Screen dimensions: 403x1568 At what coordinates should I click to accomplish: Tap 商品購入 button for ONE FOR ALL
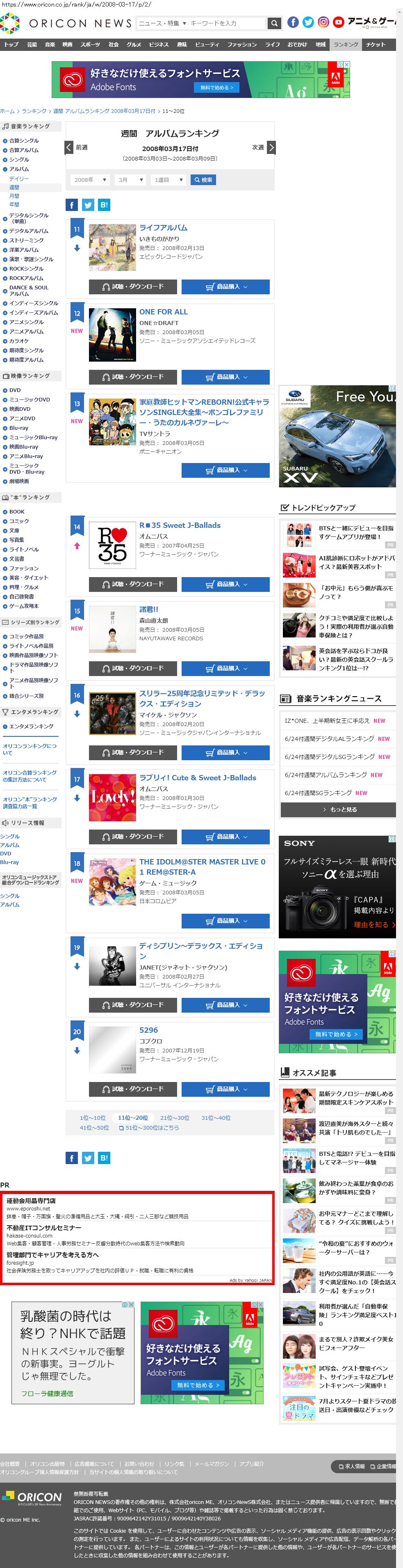(x=225, y=377)
